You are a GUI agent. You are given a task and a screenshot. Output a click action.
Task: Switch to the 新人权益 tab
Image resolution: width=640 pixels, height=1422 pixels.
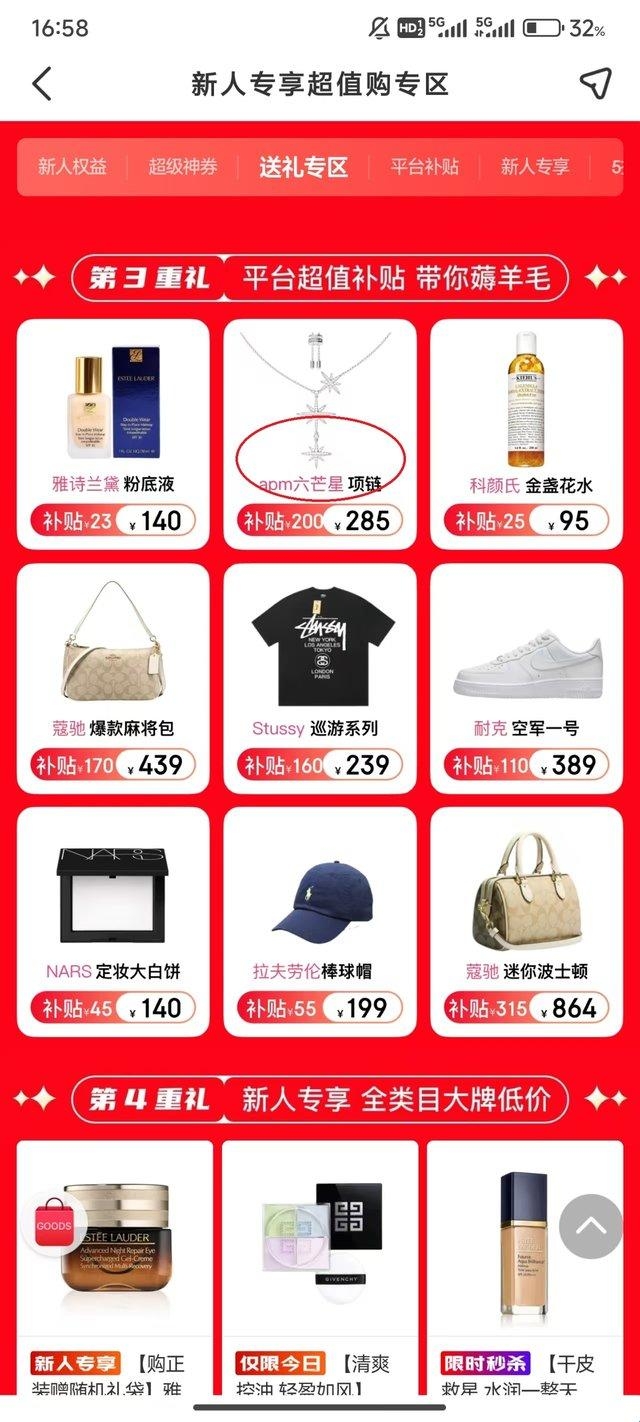tap(72, 167)
